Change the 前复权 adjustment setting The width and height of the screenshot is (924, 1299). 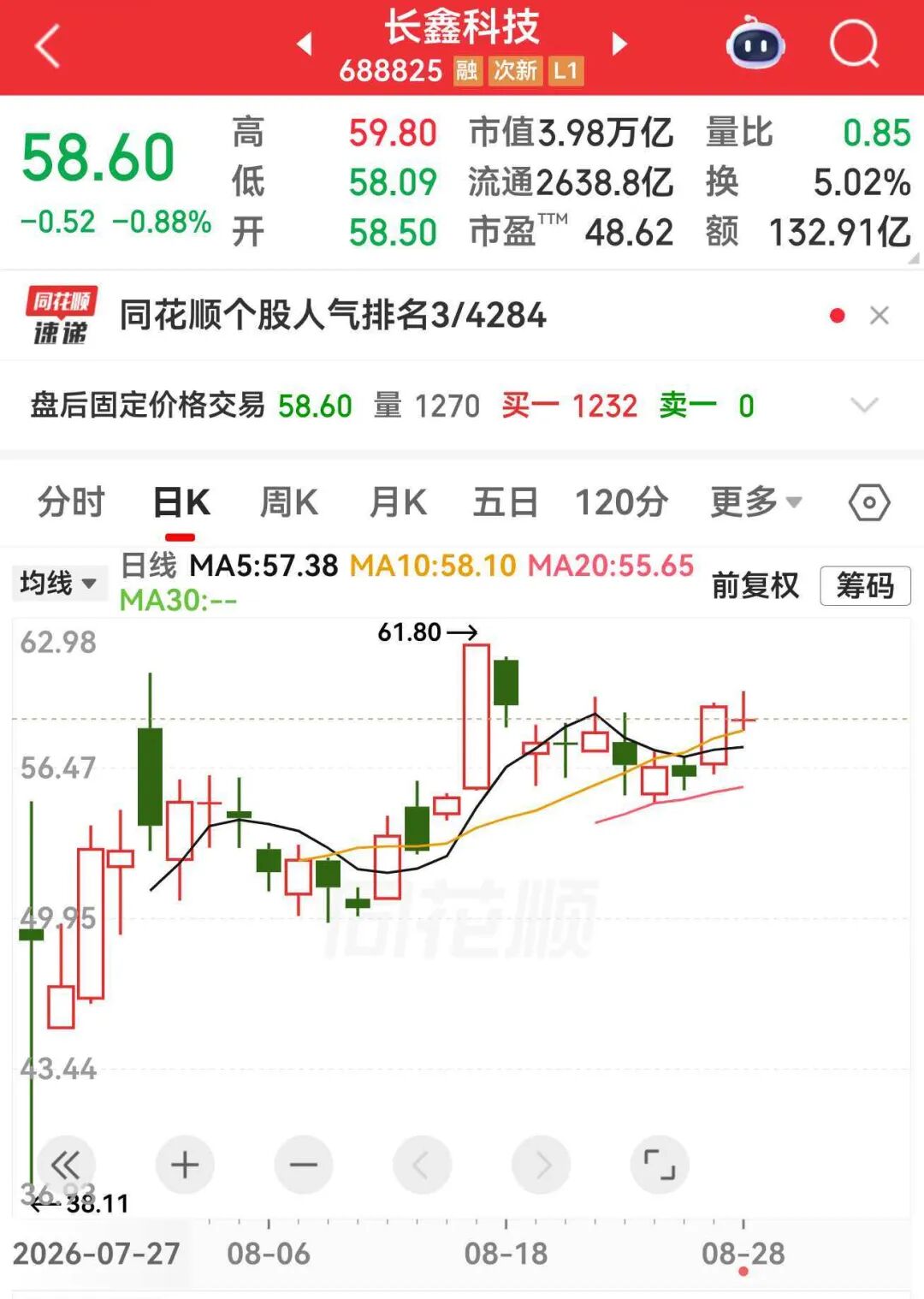click(755, 586)
